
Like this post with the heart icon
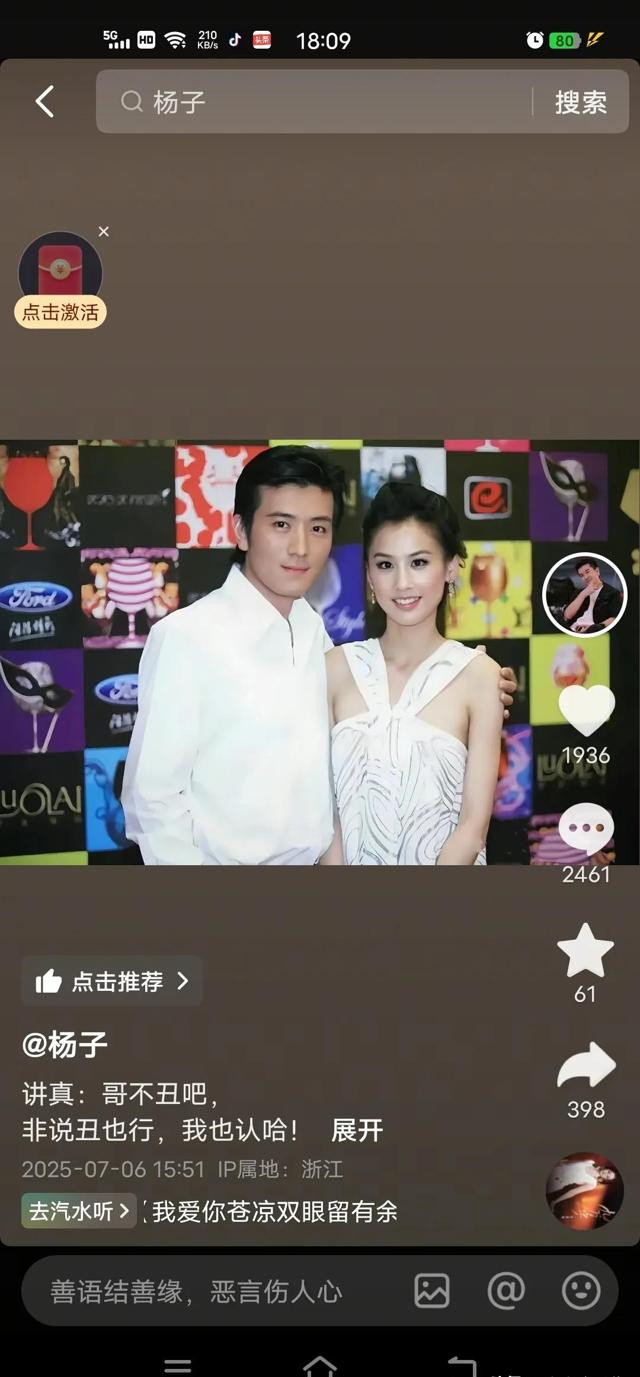click(x=586, y=709)
